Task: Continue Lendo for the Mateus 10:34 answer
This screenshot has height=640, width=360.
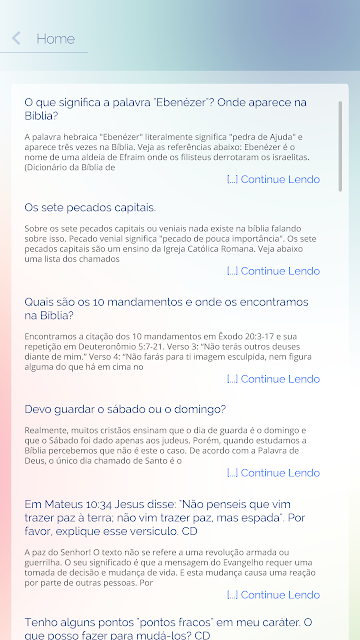Action: (273, 595)
